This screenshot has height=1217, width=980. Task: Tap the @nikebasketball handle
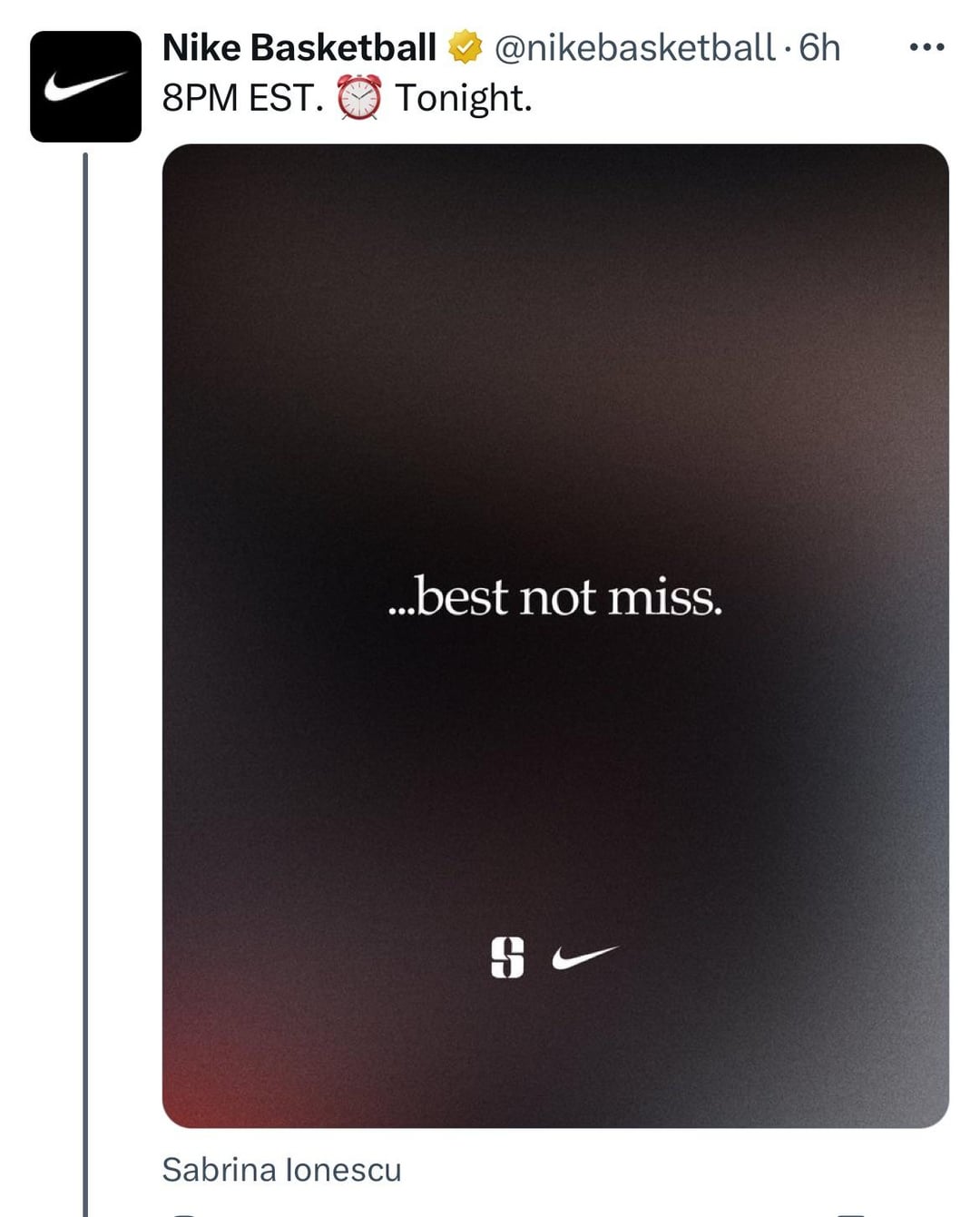[634, 48]
